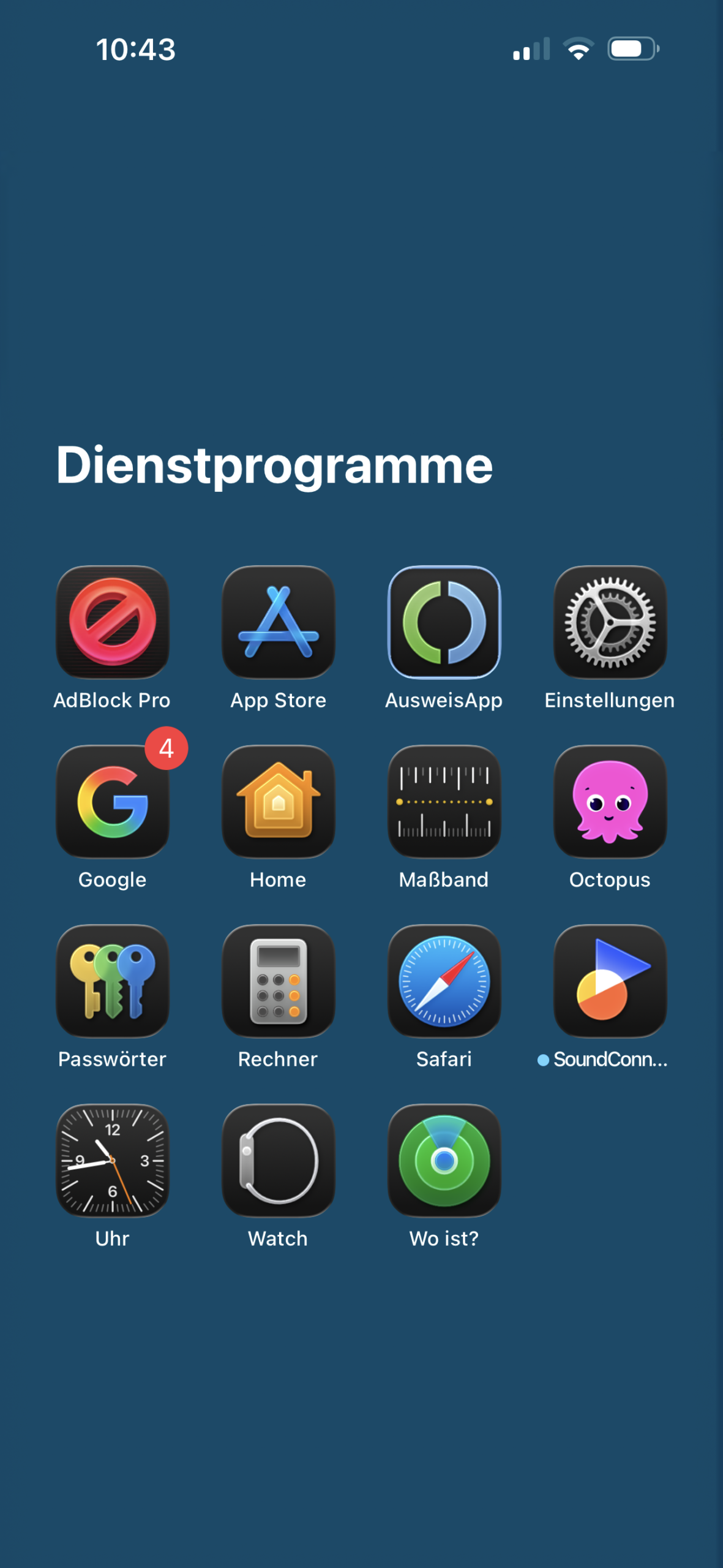Open the AdBlock Pro app

[x=113, y=622]
